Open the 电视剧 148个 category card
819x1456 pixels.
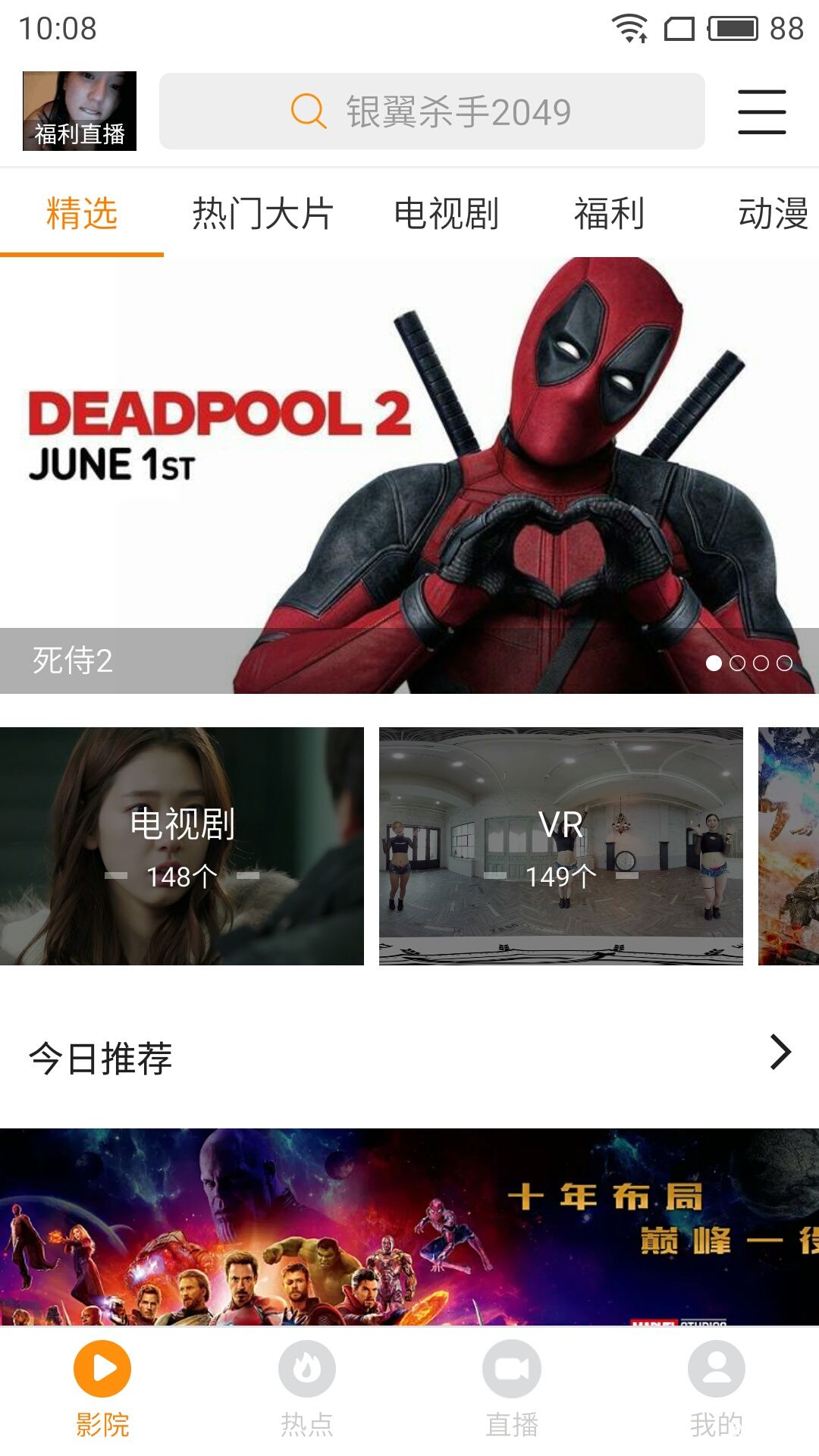[x=182, y=846]
